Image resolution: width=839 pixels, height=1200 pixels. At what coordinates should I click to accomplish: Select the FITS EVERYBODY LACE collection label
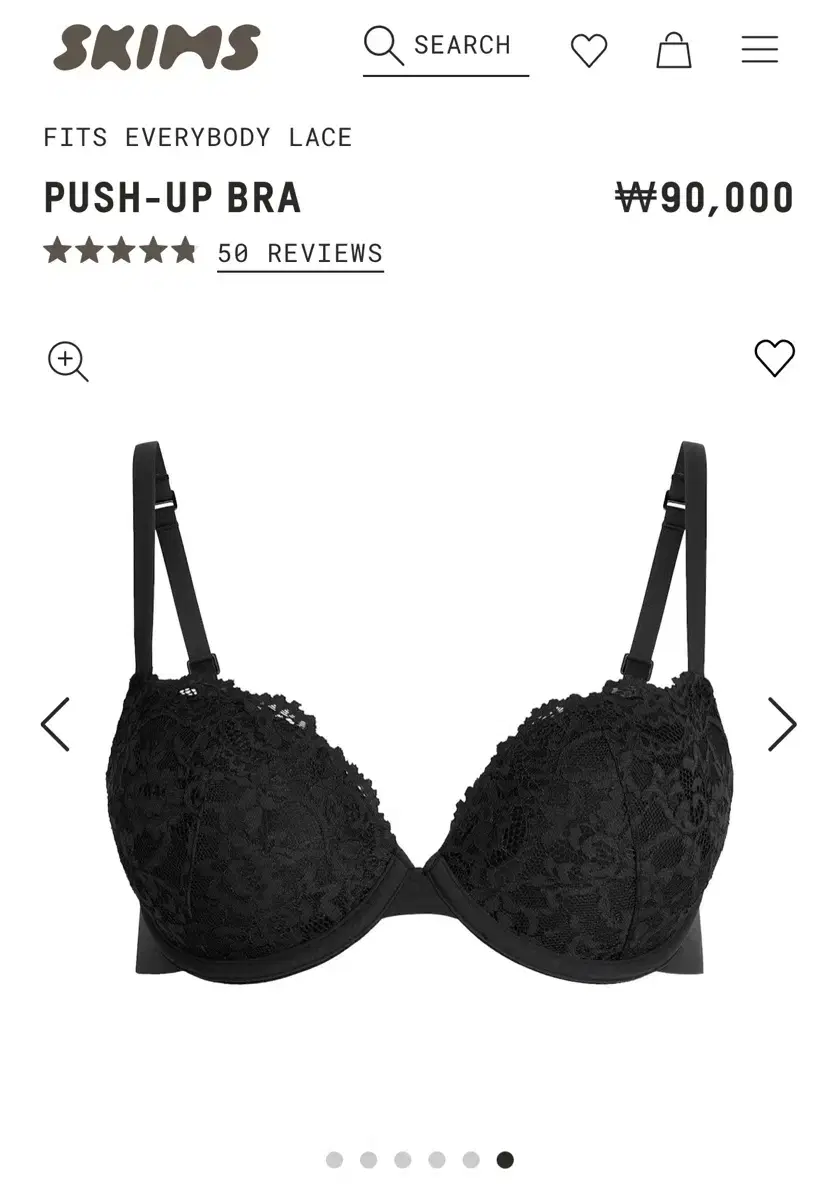pos(197,137)
